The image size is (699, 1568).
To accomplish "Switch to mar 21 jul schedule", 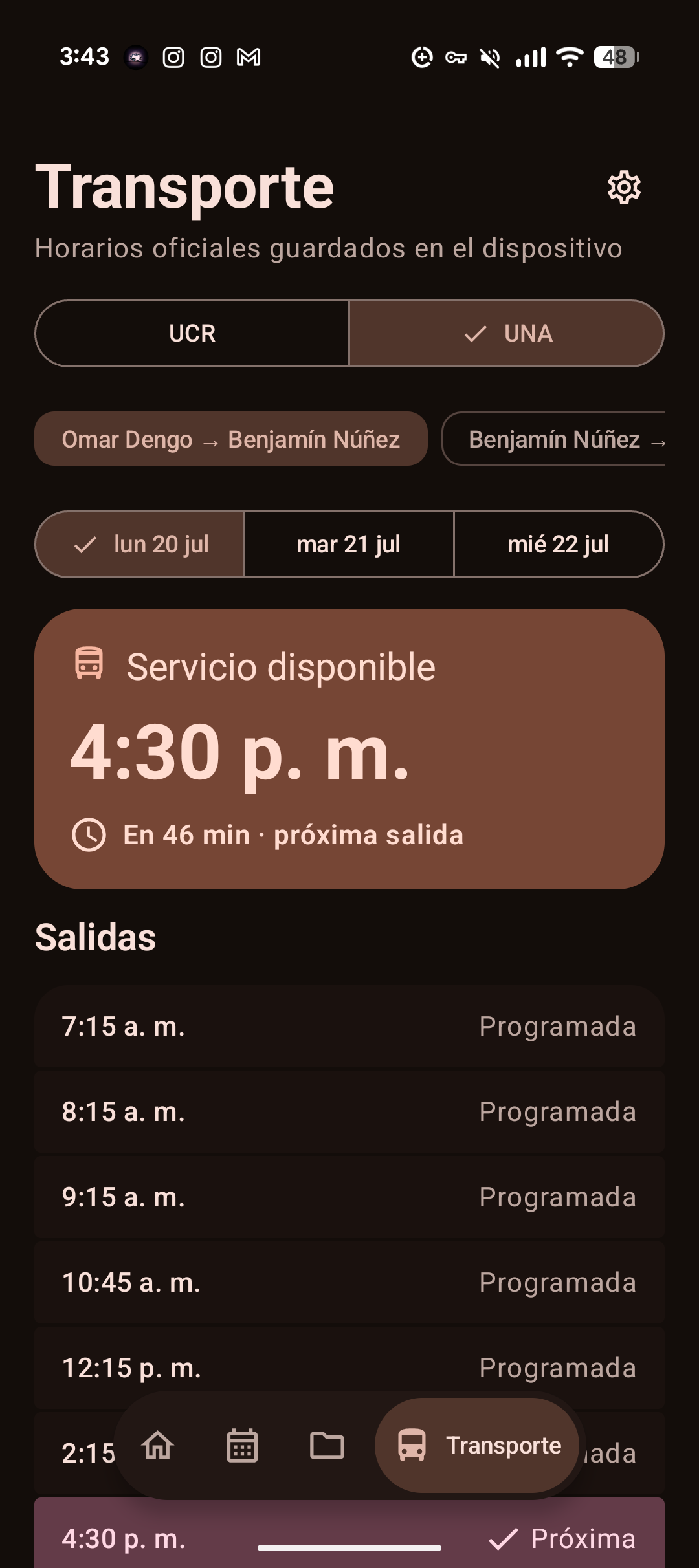I will point(349,544).
